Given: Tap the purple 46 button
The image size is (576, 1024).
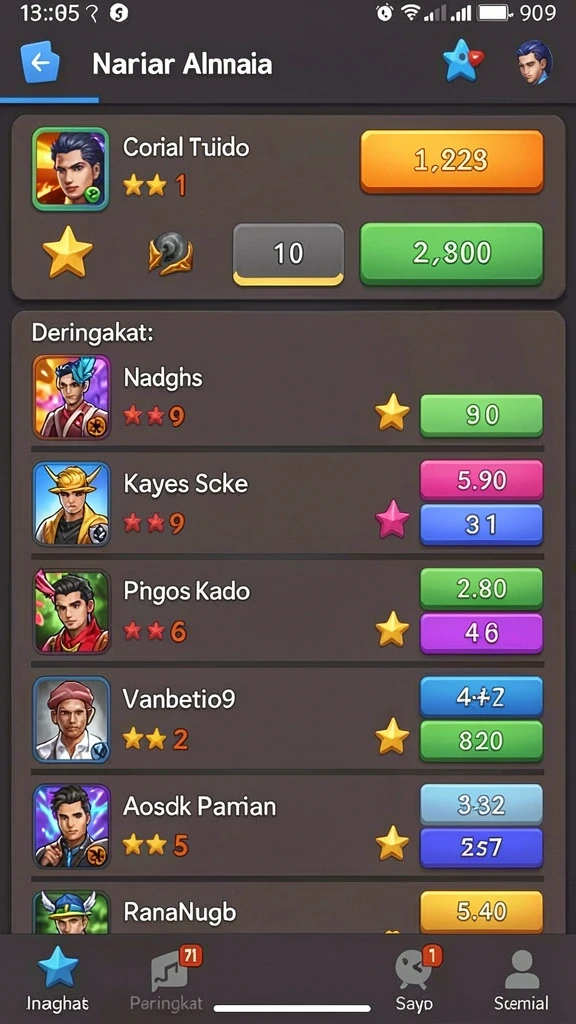Looking at the screenshot, I should [481, 633].
